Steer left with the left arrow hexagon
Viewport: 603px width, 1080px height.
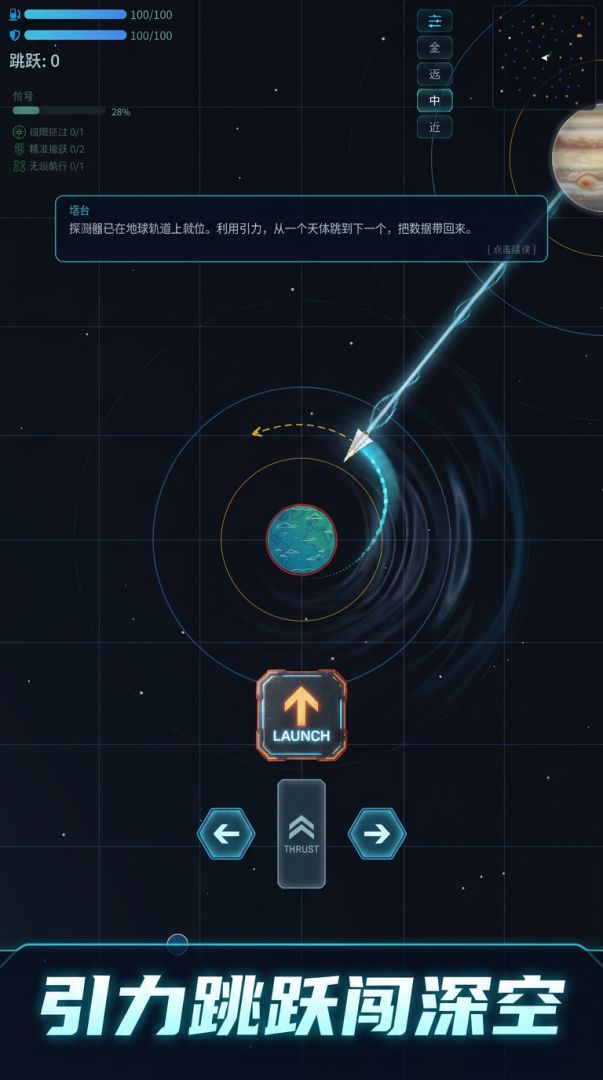click(x=226, y=833)
